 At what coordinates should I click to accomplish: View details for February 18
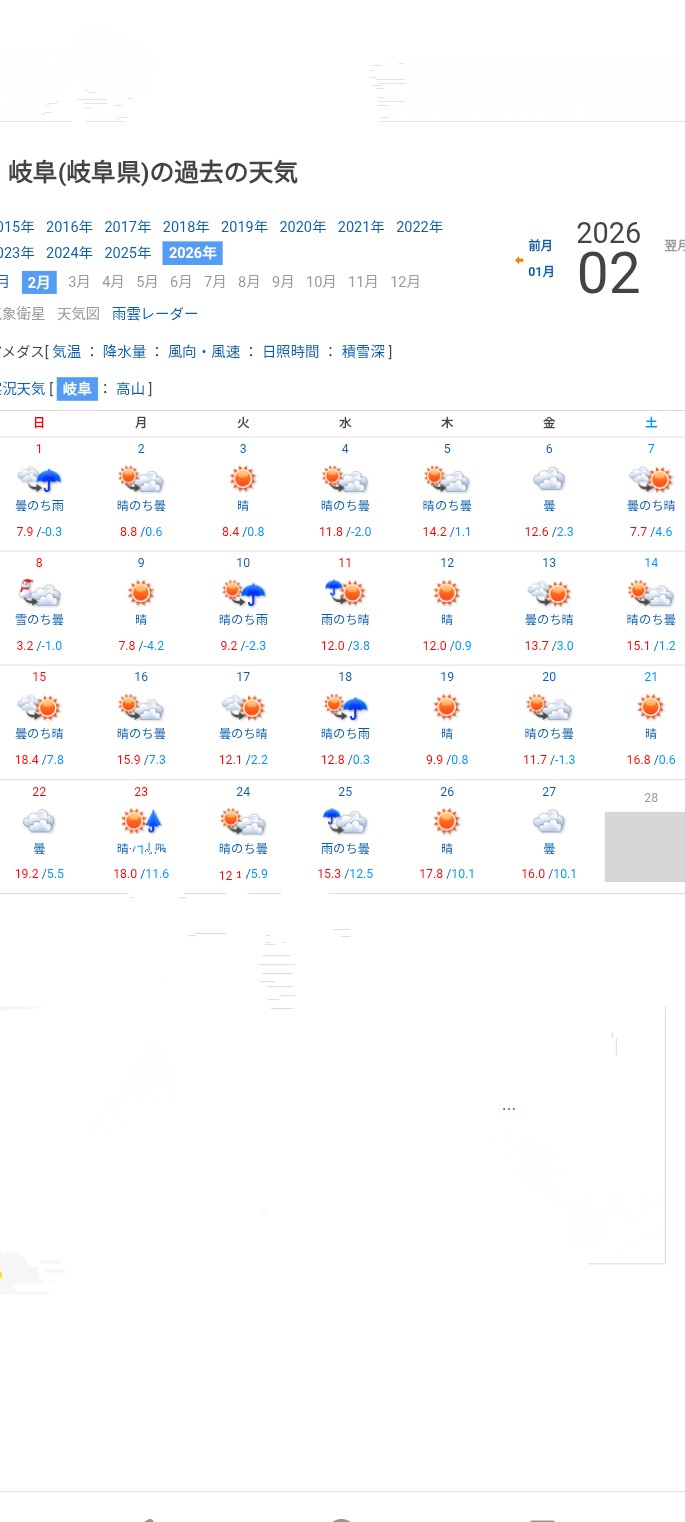345,710
